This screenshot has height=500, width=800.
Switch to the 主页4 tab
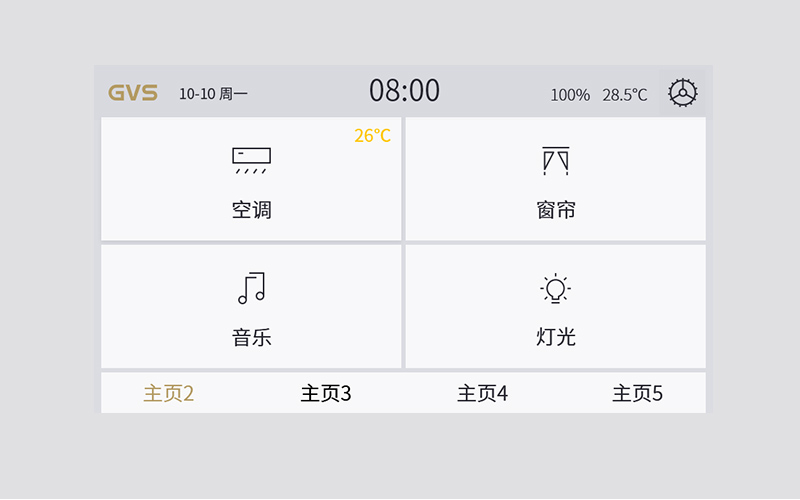pyautogui.click(x=482, y=393)
